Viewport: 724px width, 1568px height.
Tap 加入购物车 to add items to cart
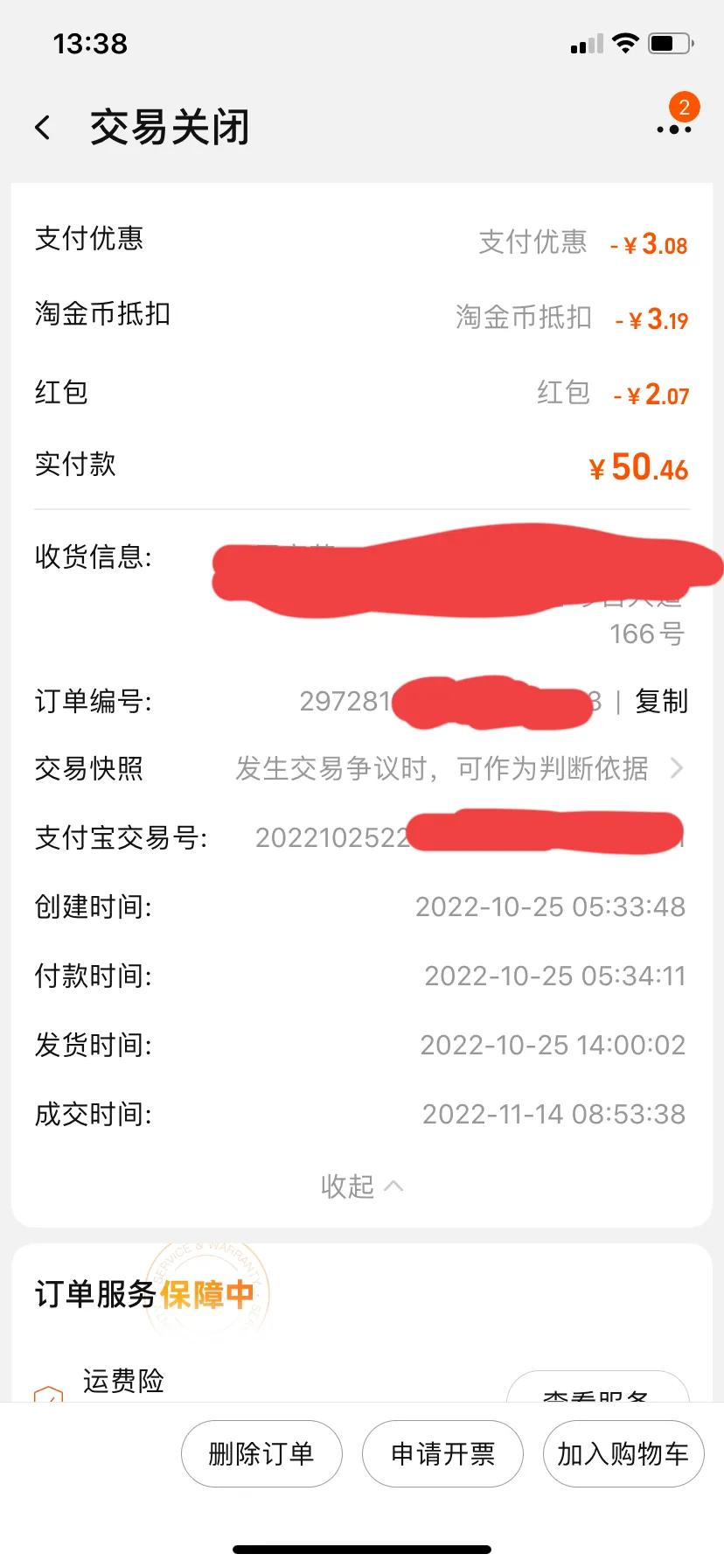622,1453
